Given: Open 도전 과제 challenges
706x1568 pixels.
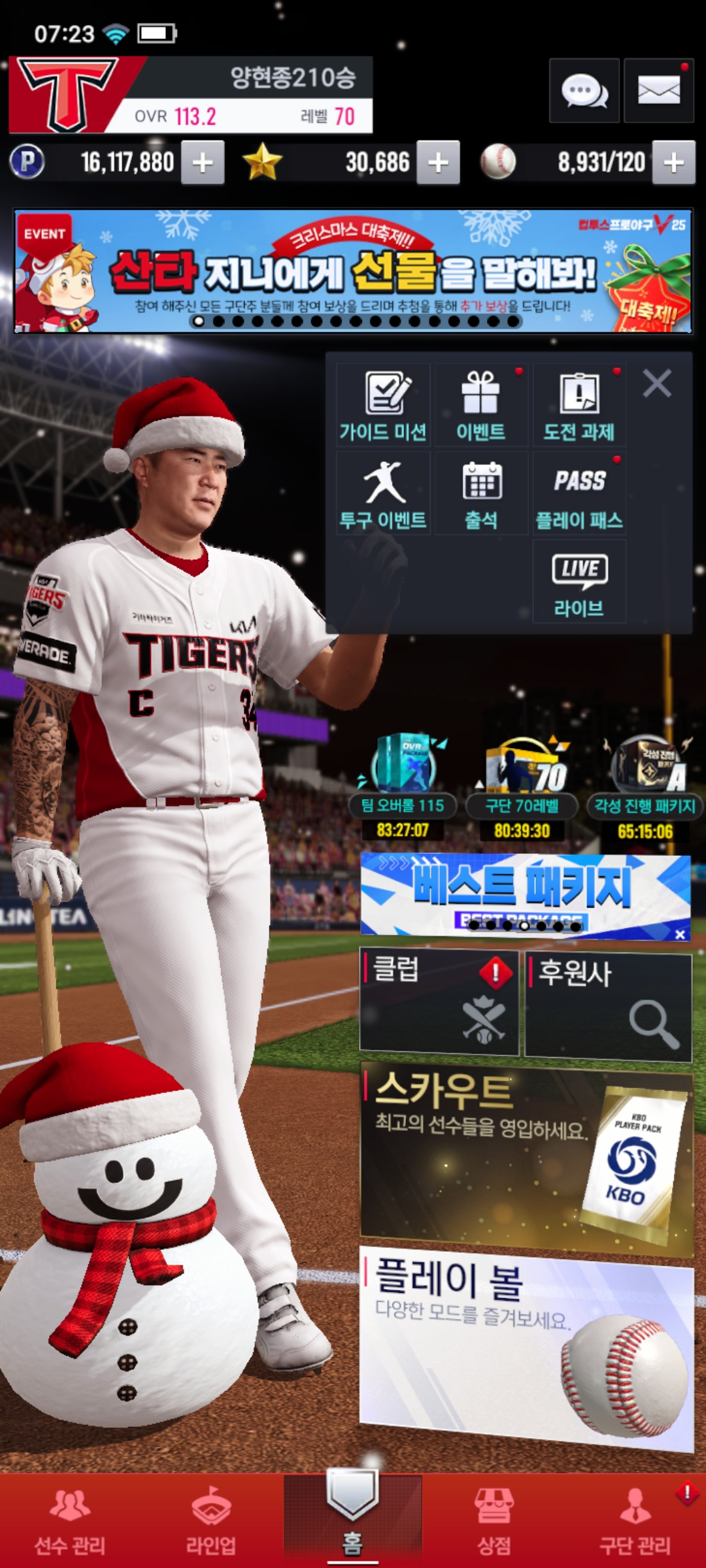Looking at the screenshot, I should 579,406.
